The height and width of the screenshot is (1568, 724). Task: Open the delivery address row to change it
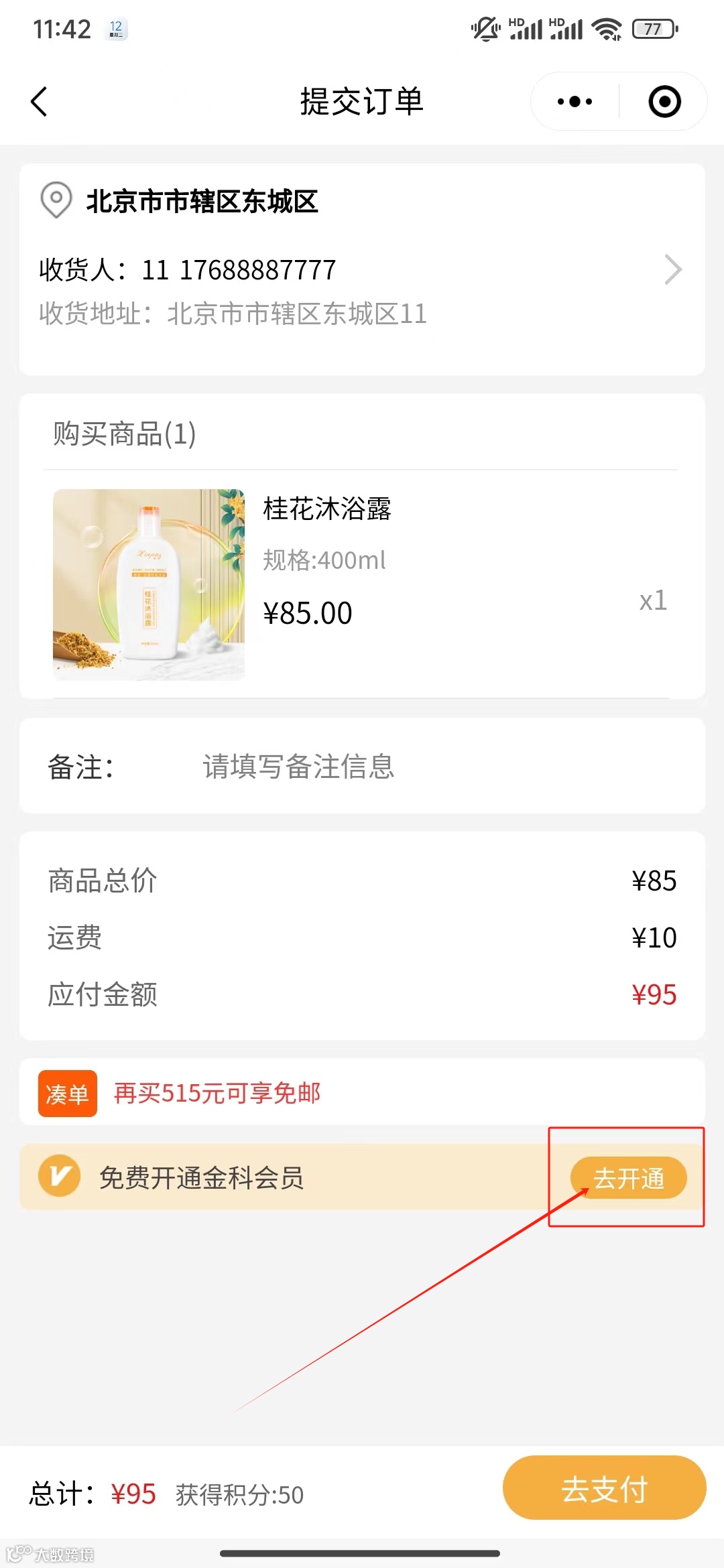(x=362, y=270)
